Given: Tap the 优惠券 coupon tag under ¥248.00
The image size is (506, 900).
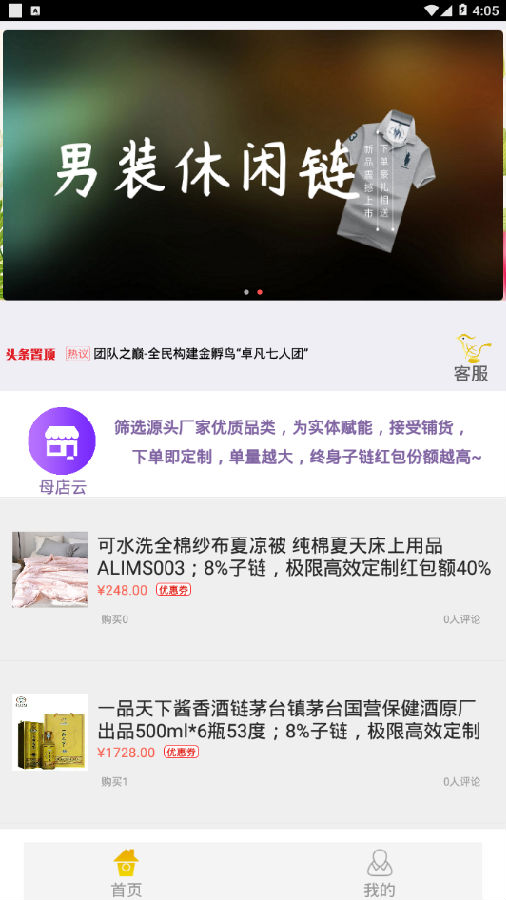Looking at the screenshot, I should 174,589.
